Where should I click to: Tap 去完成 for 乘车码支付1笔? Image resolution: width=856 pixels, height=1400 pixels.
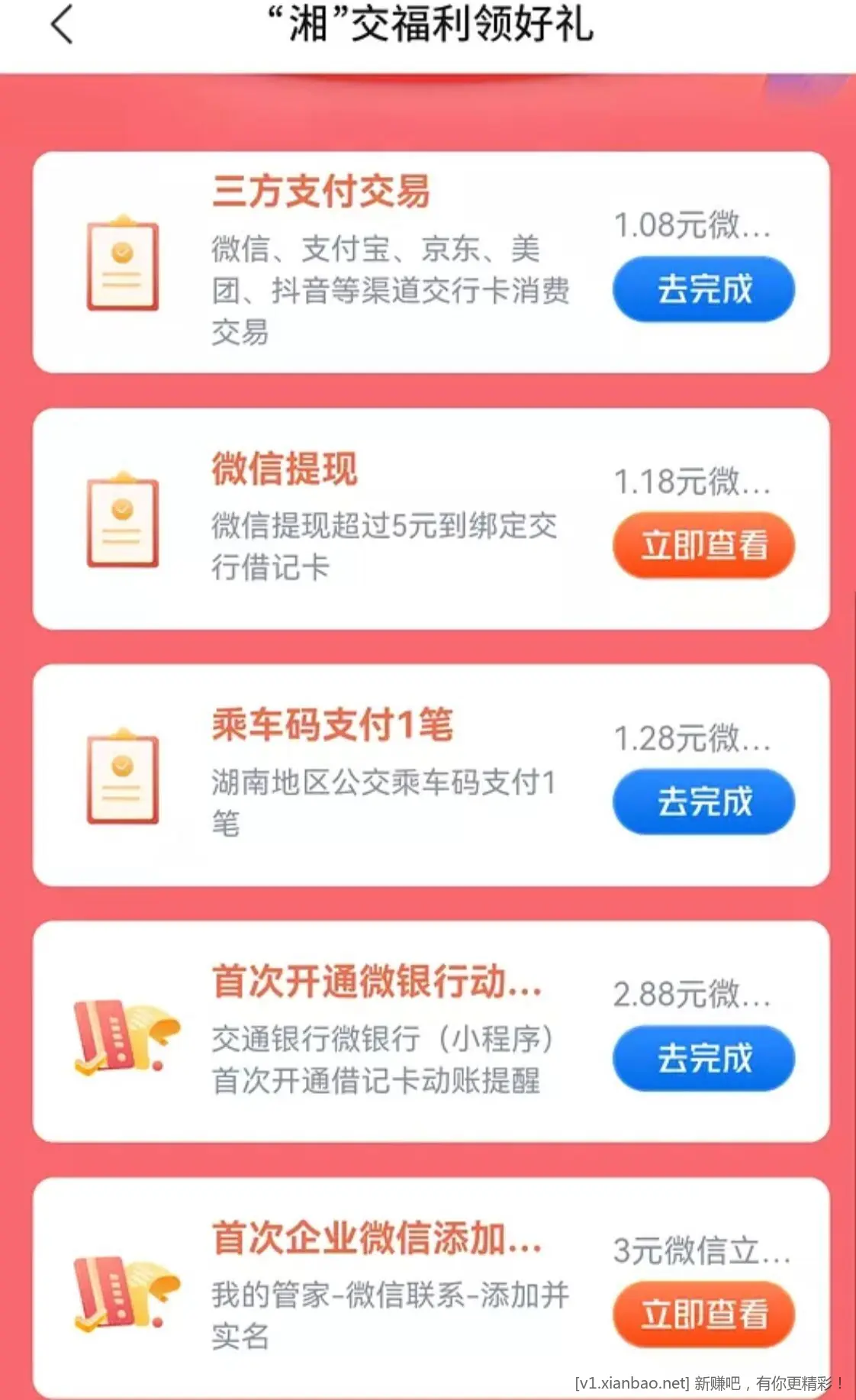pos(703,802)
